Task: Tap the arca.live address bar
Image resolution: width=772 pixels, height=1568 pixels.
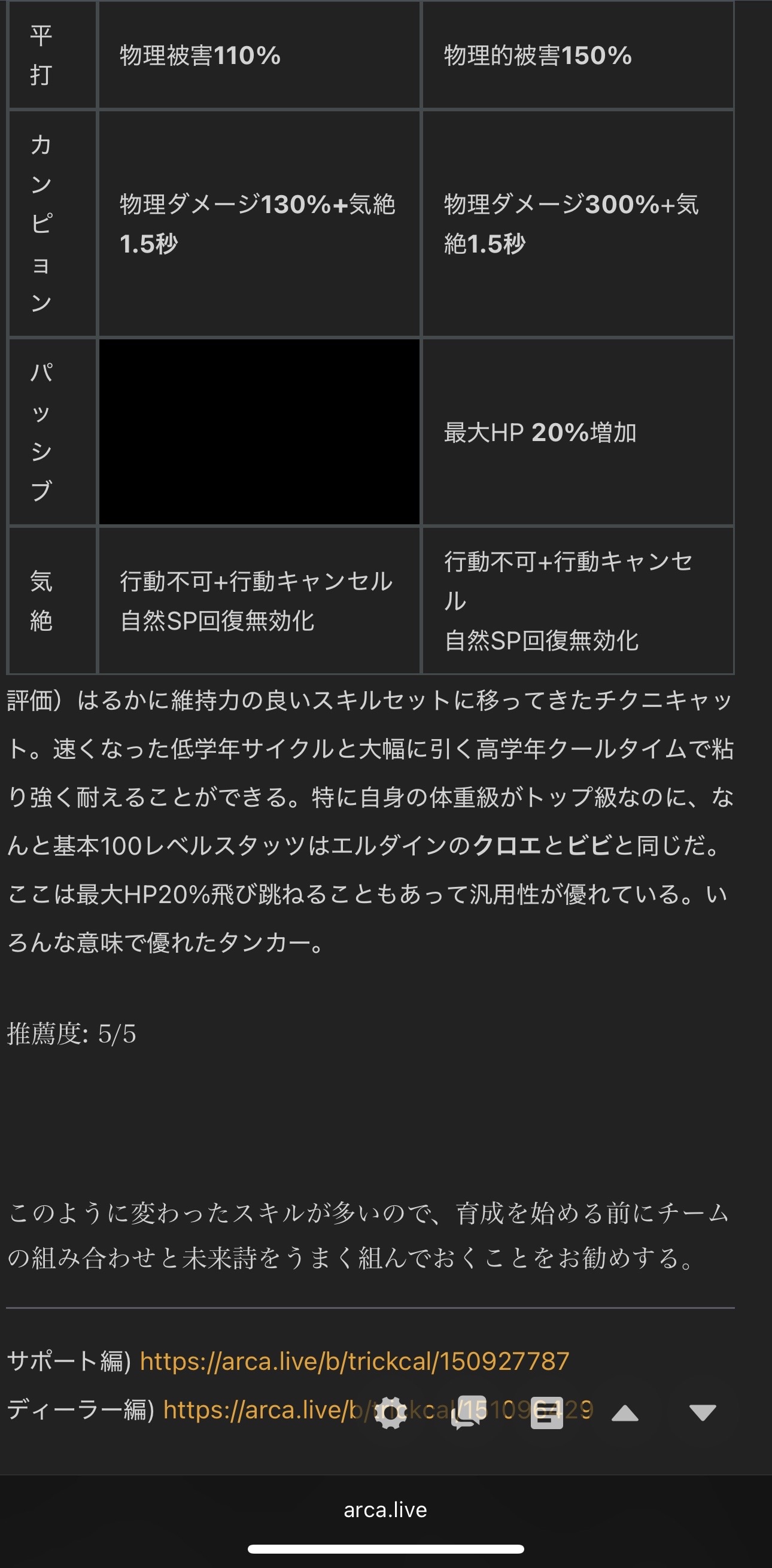Action: coord(385,1509)
